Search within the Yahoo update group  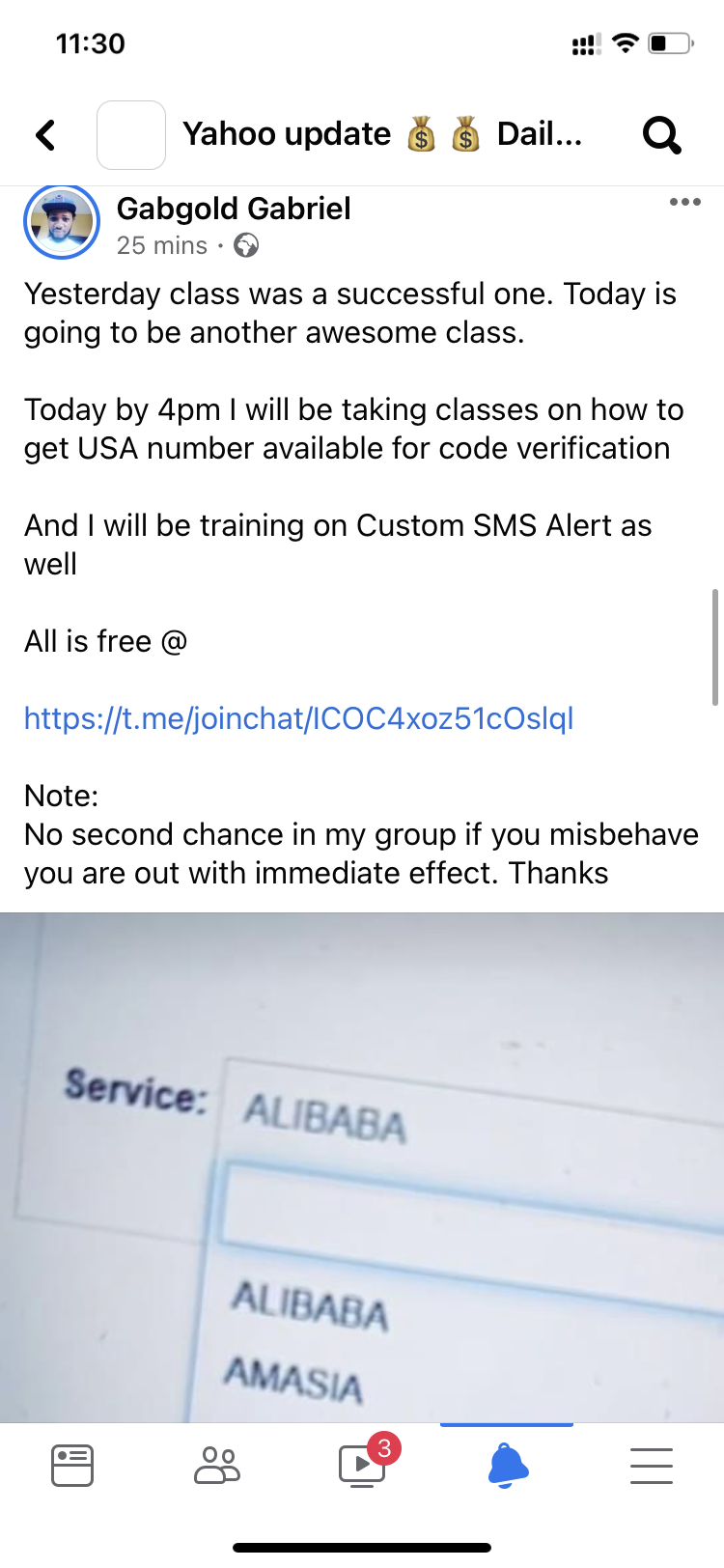[662, 135]
